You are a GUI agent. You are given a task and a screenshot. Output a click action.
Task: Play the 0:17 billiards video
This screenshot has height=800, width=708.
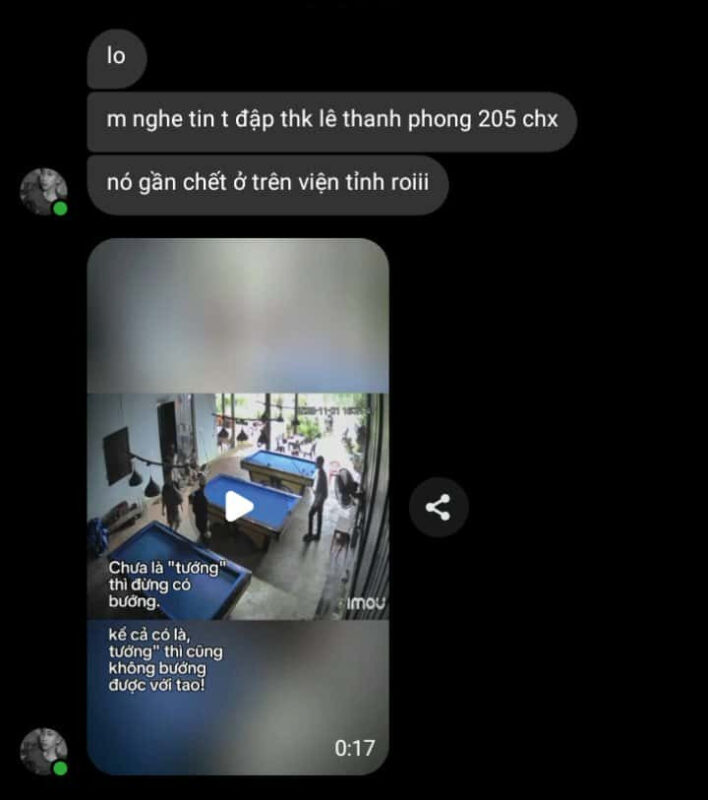pyautogui.click(x=238, y=506)
